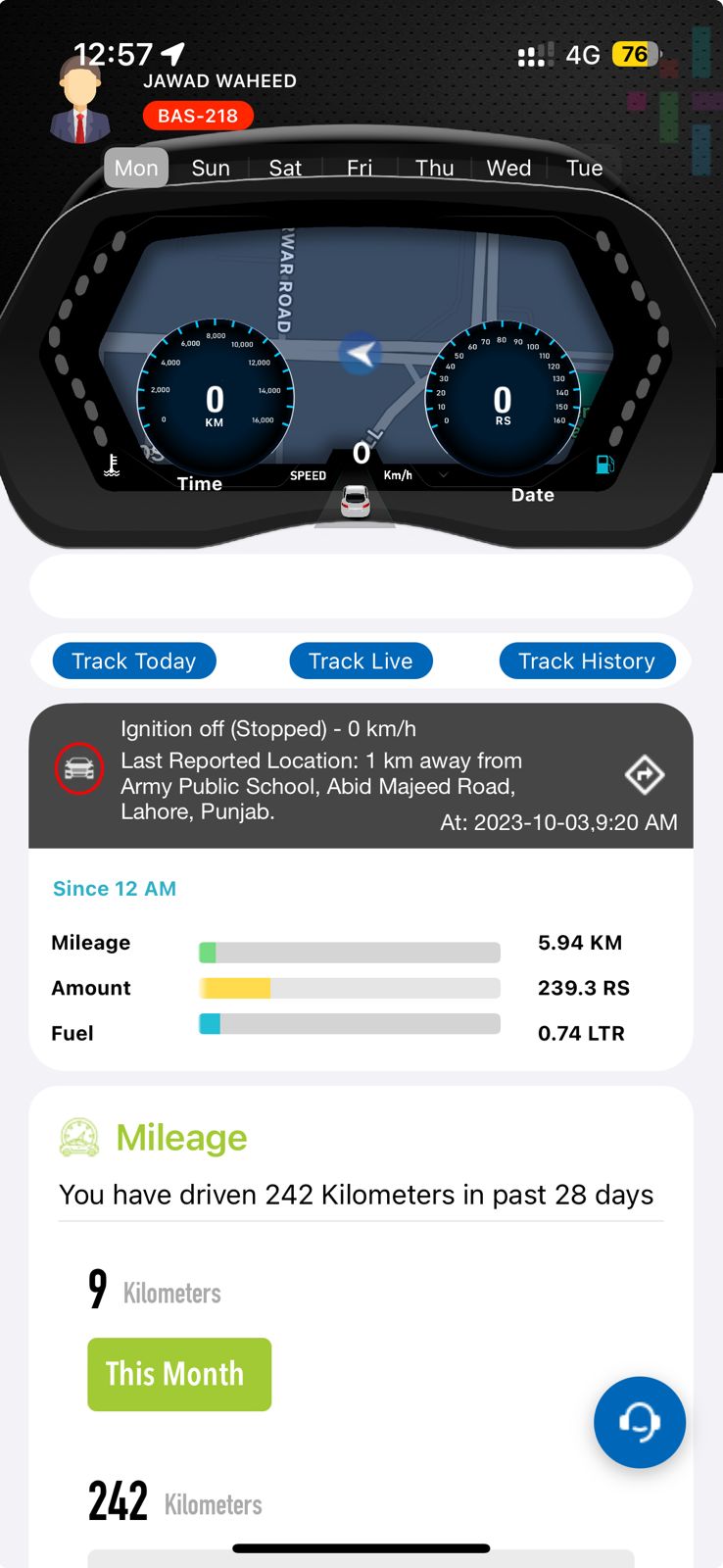Select the Mon day tab

[x=136, y=169]
